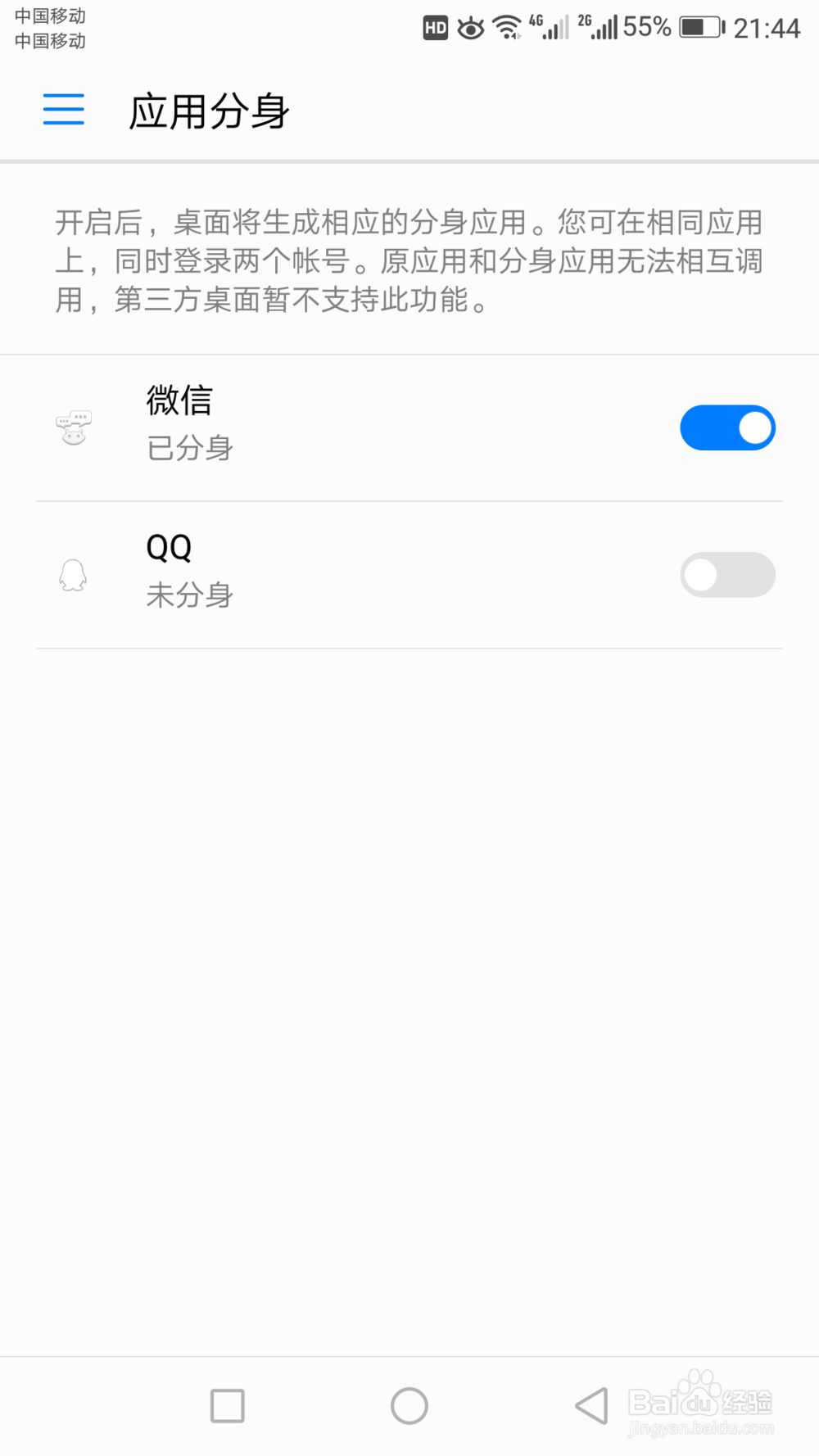Disable the 微信 app twin toggle
819x1456 pixels.
click(727, 427)
